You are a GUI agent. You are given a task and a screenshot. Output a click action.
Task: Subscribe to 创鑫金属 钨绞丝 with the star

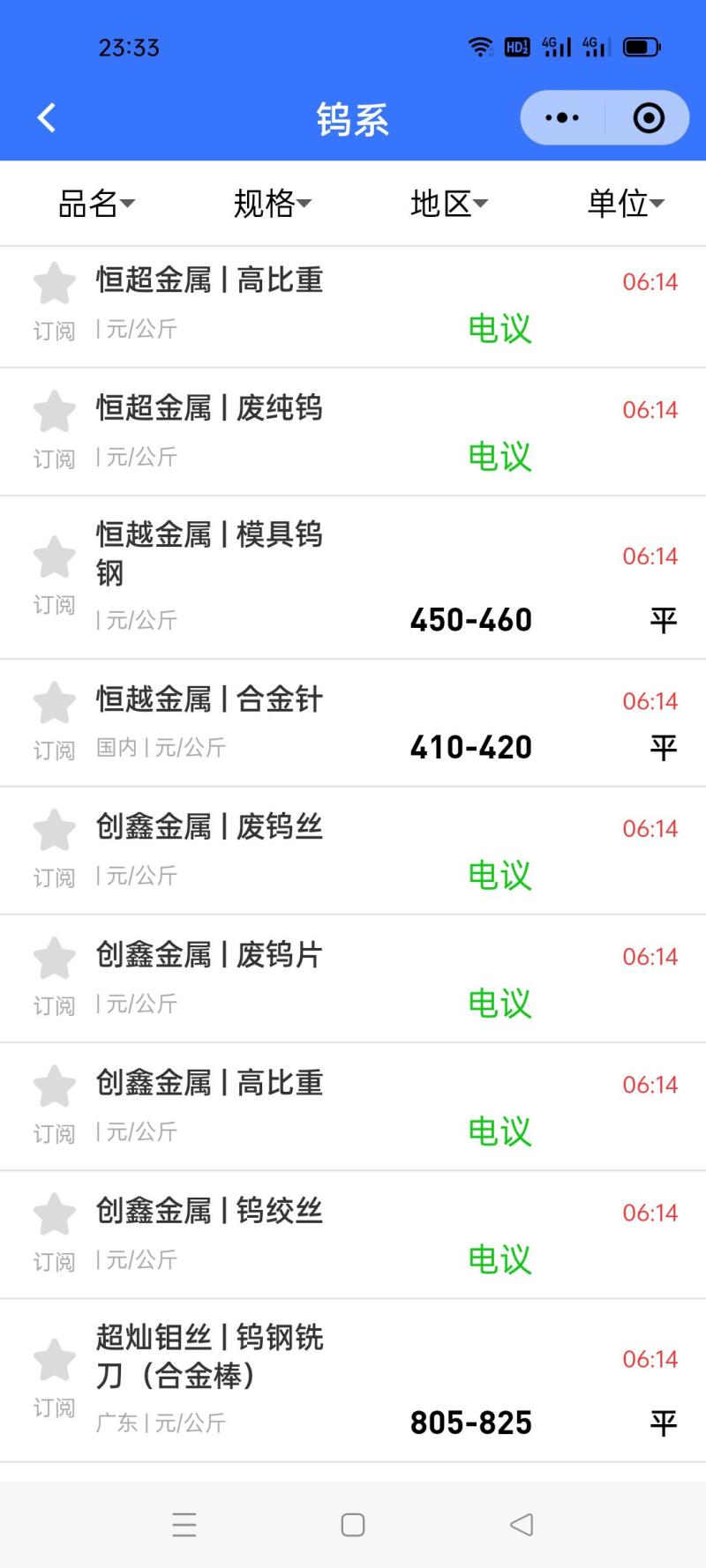55,1214
